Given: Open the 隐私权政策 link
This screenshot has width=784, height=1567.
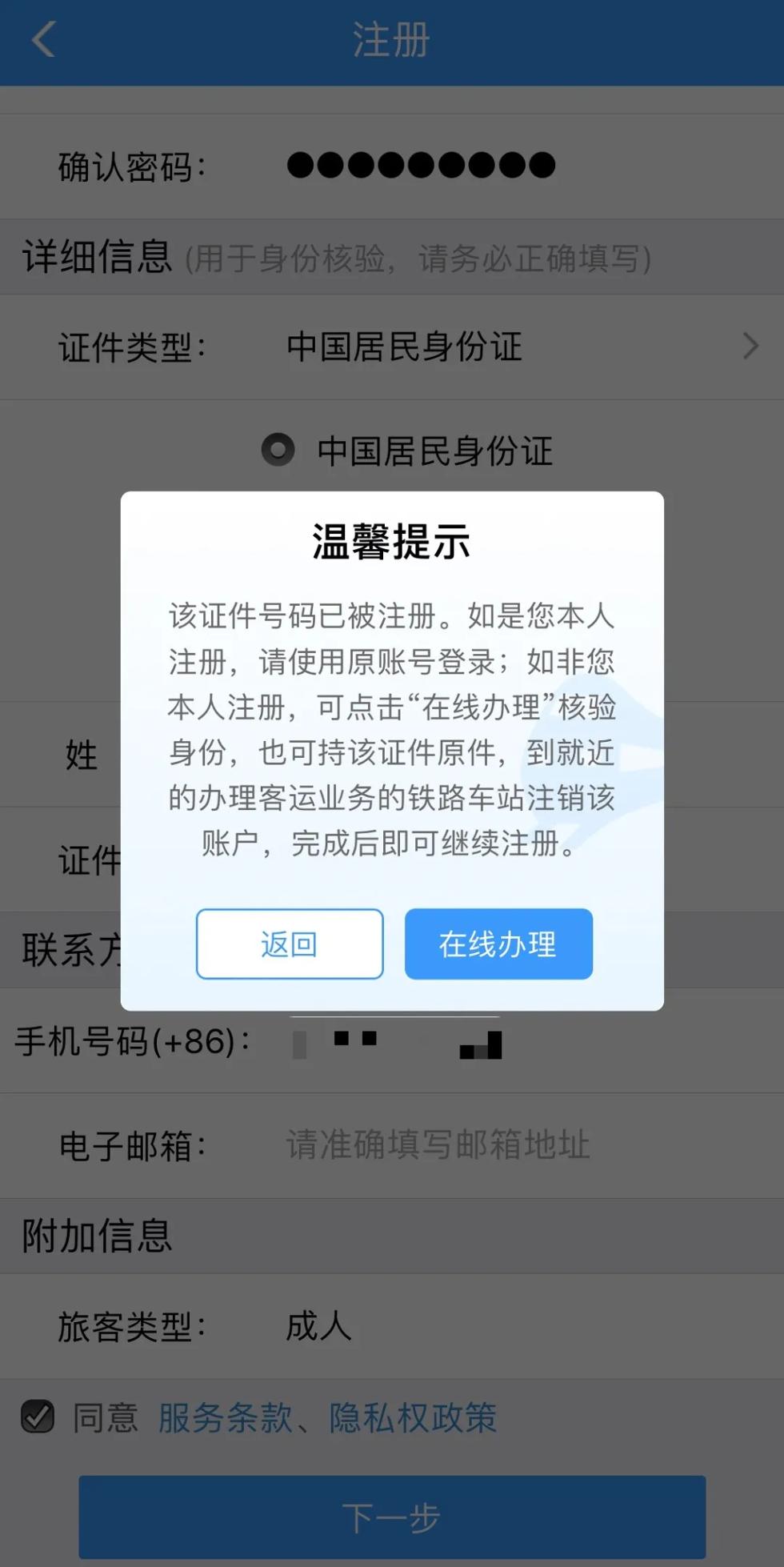Looking at the screenshot, I should tap(413, 1417).
